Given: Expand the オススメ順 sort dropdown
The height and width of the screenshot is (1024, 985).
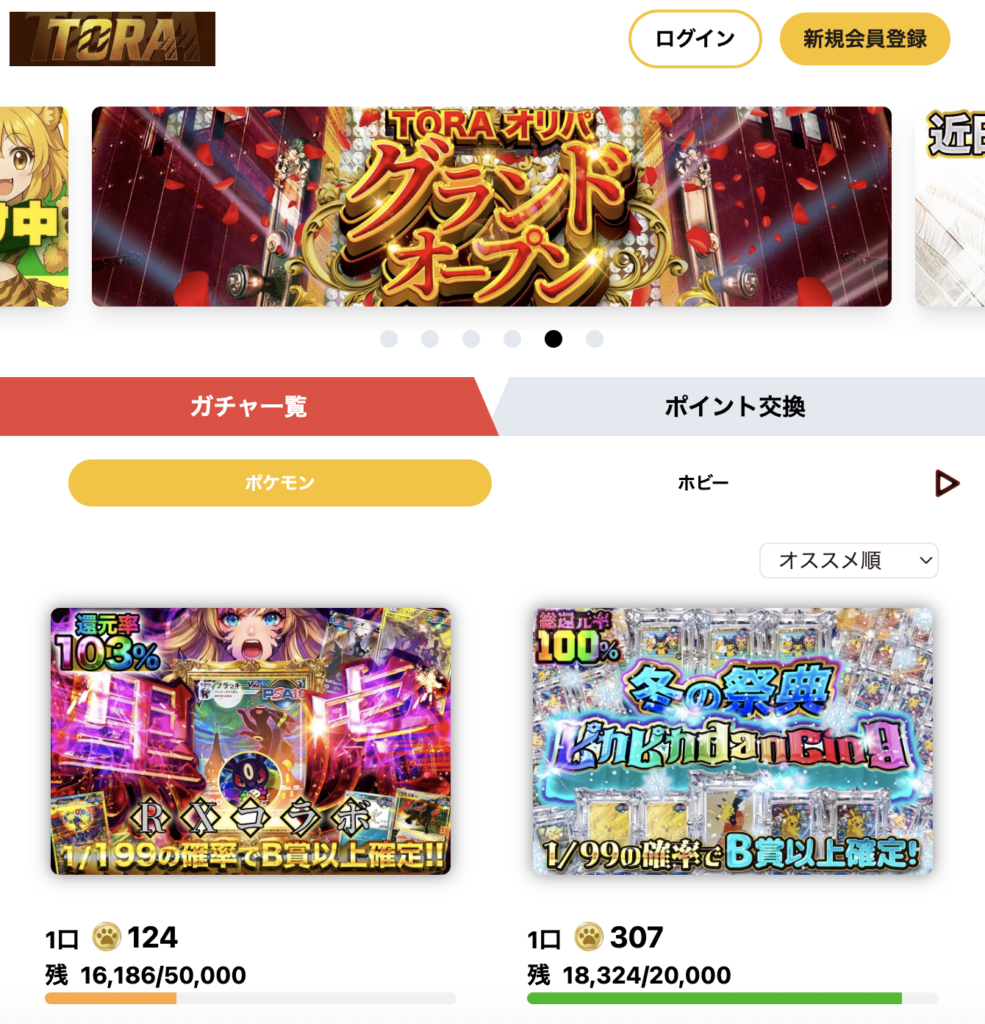Looking at the screenshot, I should pyautogui.click(x=849, y=561).
